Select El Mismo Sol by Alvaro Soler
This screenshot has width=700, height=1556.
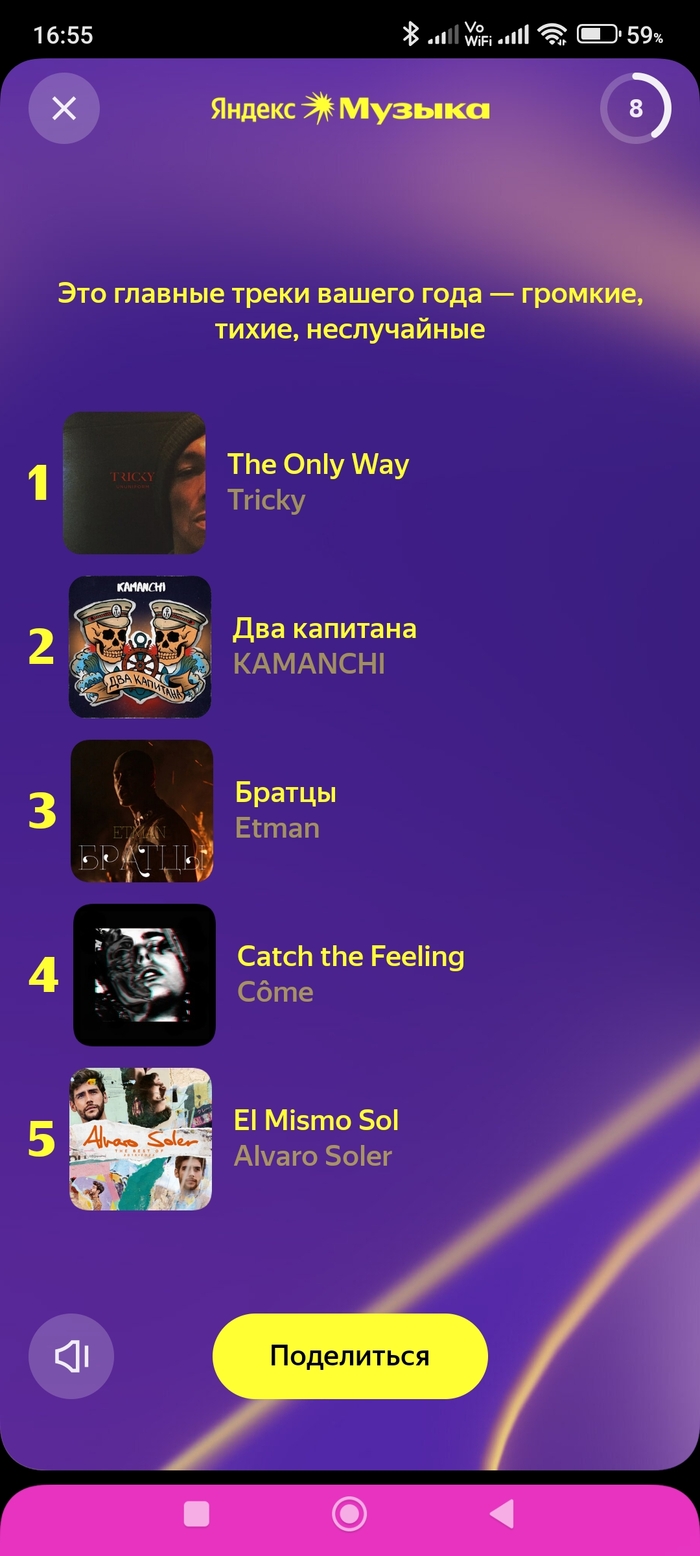316,1138
